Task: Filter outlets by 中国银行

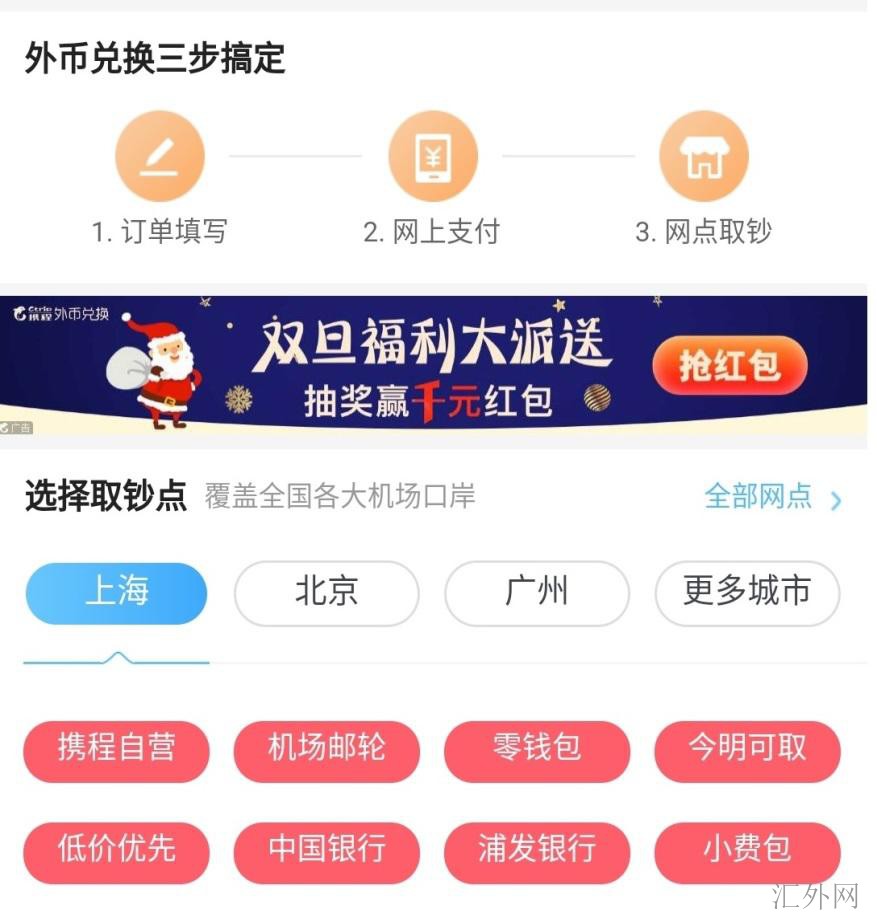Action: pos(326,851)
